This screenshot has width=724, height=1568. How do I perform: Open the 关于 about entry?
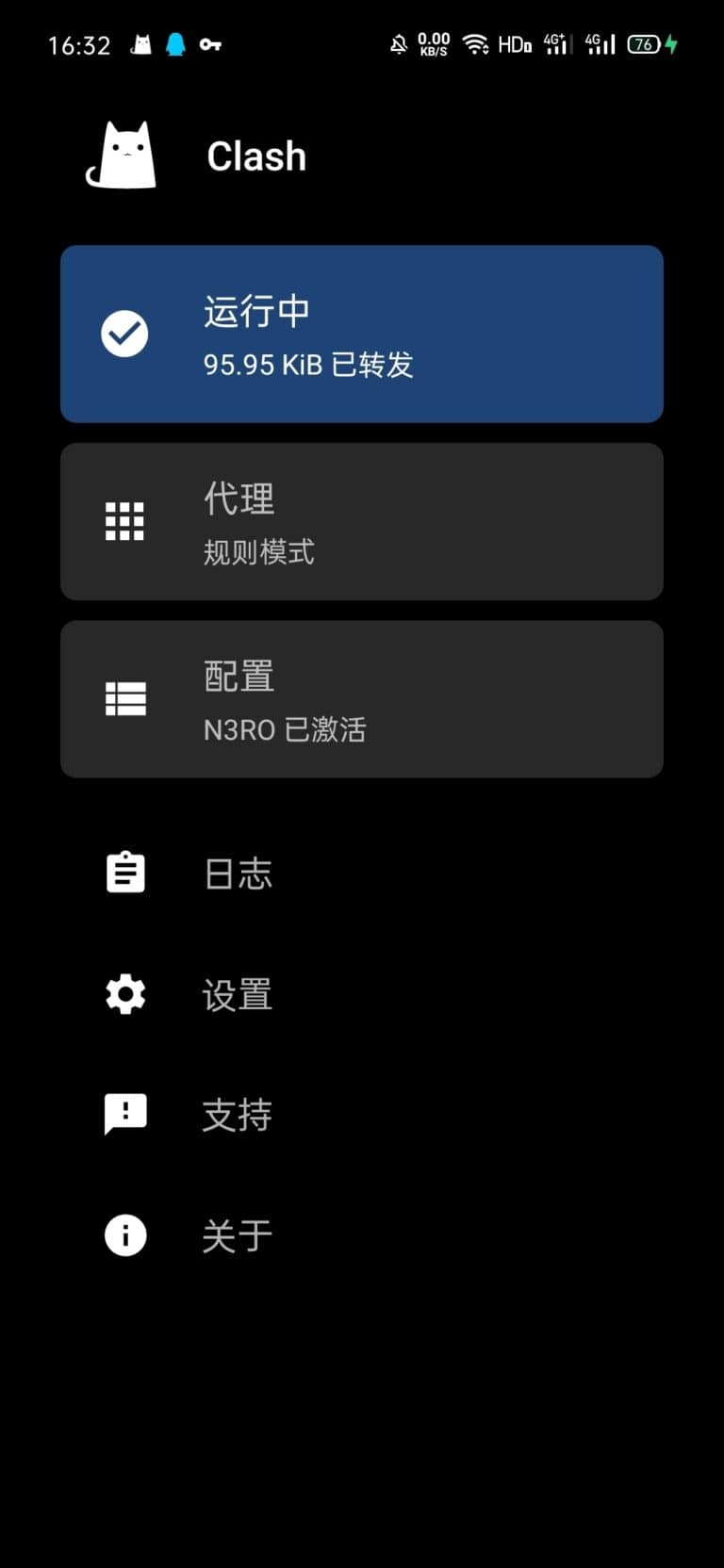(236, 1234)
